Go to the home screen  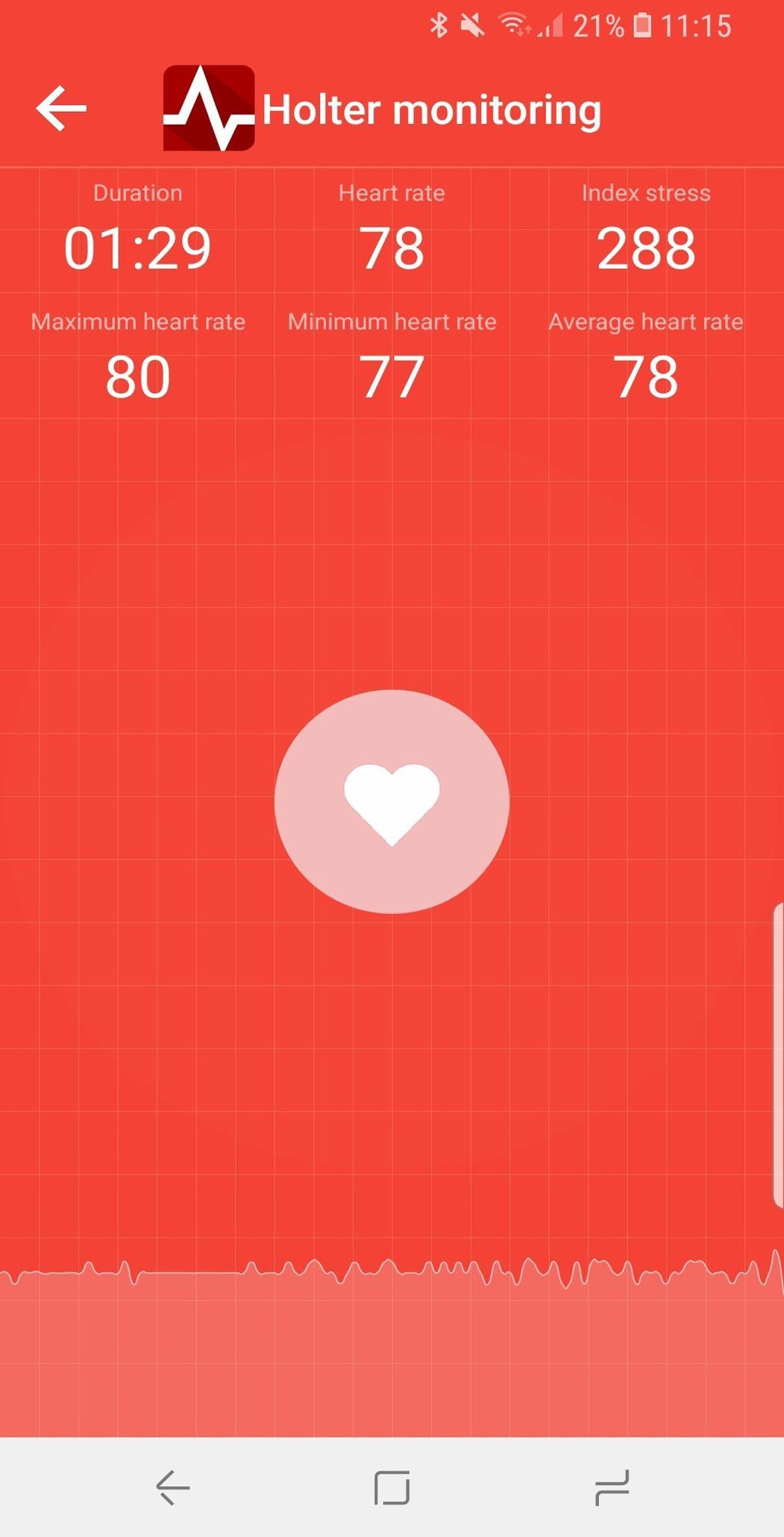click(x=392, y=1488)
